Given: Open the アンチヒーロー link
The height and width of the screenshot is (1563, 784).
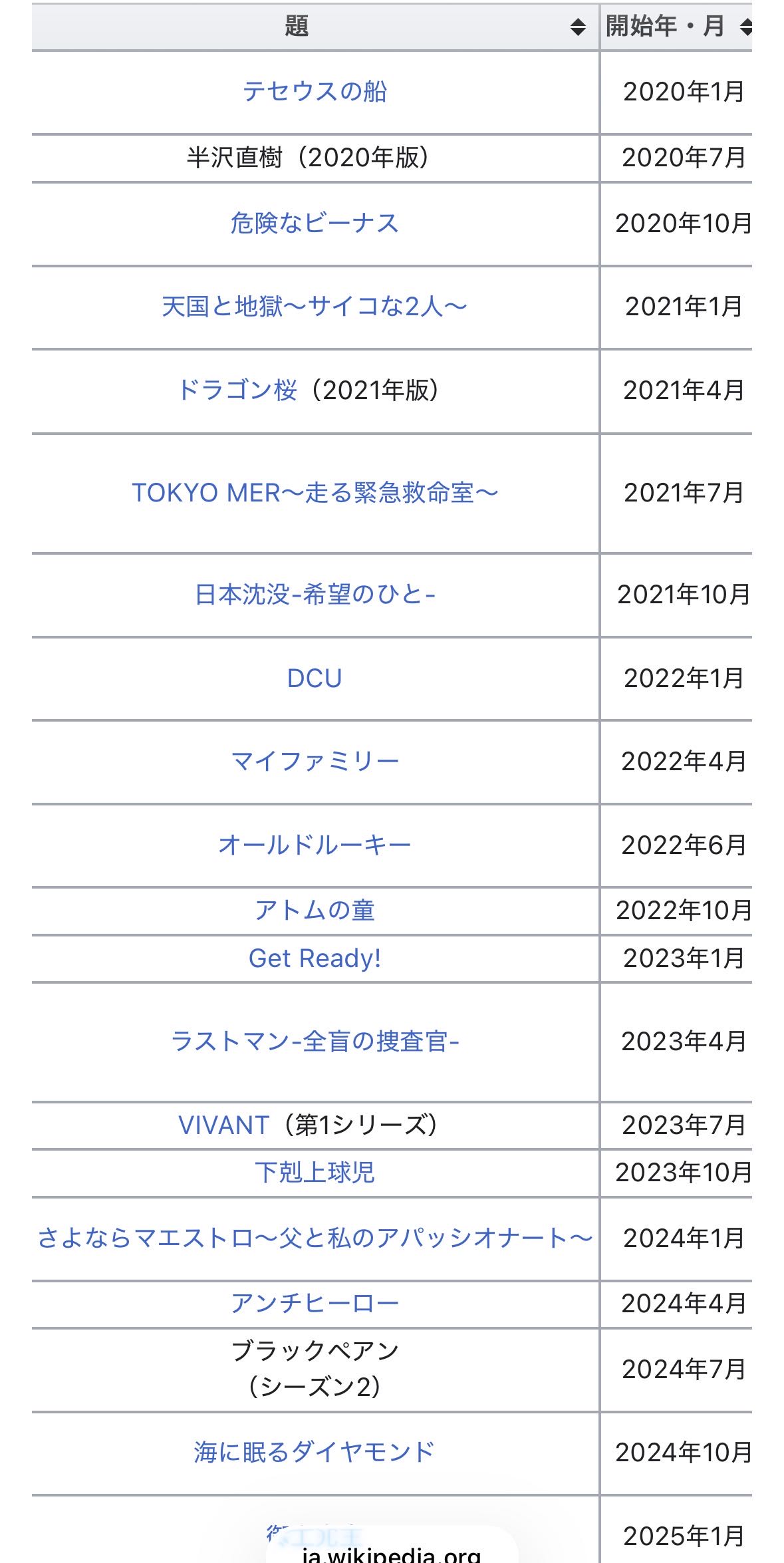Looking at the screenshot, I should 315,1304.
